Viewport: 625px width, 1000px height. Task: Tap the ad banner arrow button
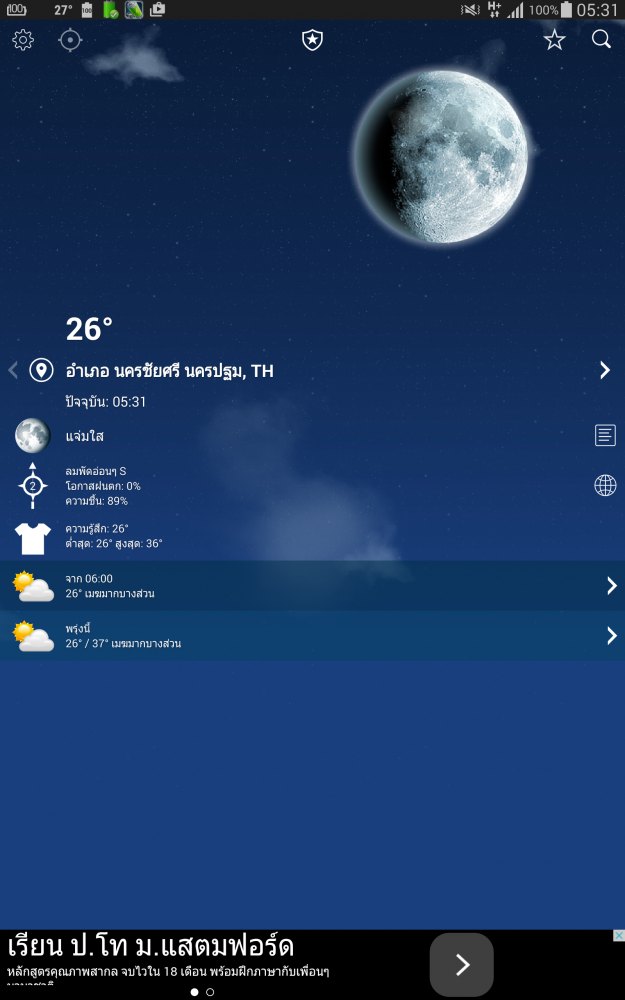462,964
